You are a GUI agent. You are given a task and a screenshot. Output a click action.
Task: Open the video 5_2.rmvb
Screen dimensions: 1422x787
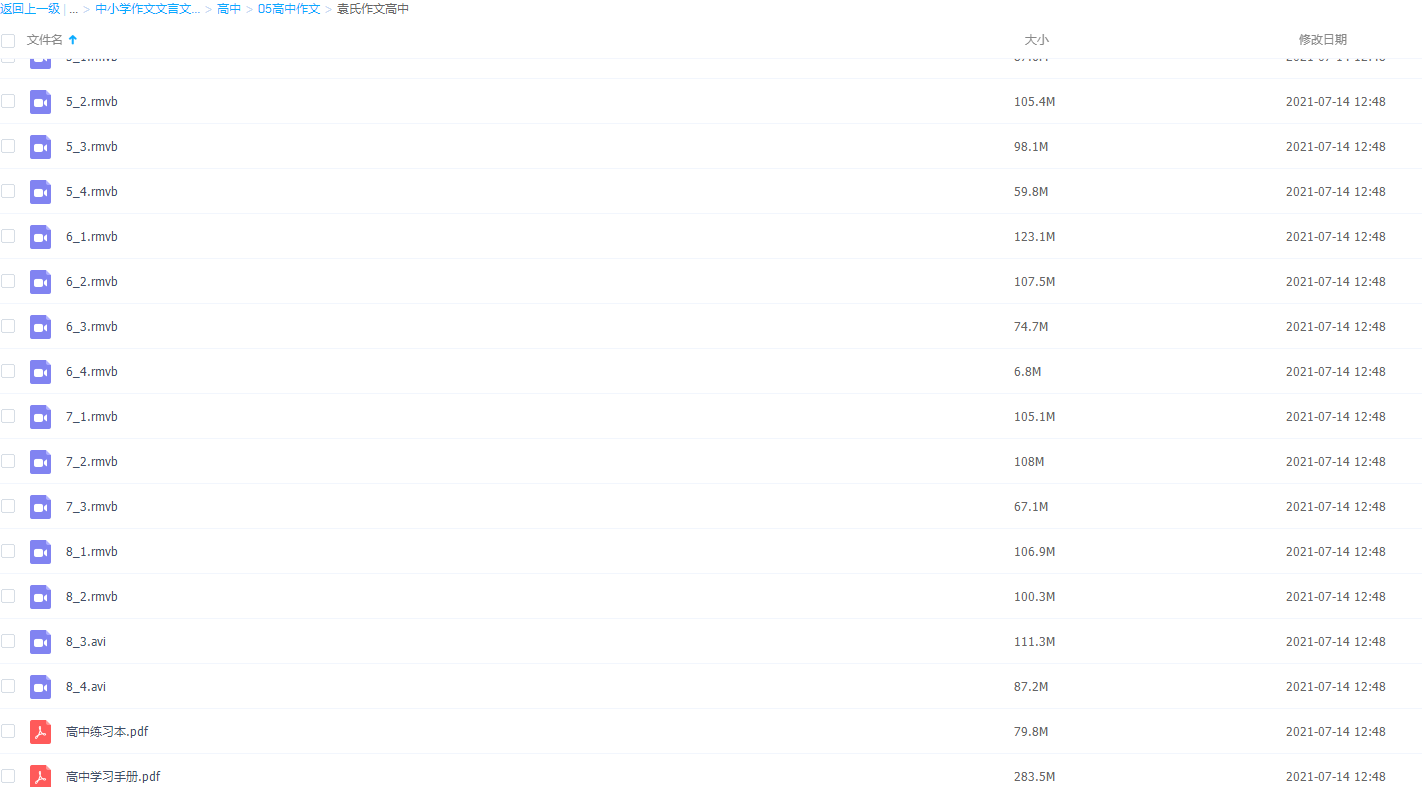[x=92, y=102]
